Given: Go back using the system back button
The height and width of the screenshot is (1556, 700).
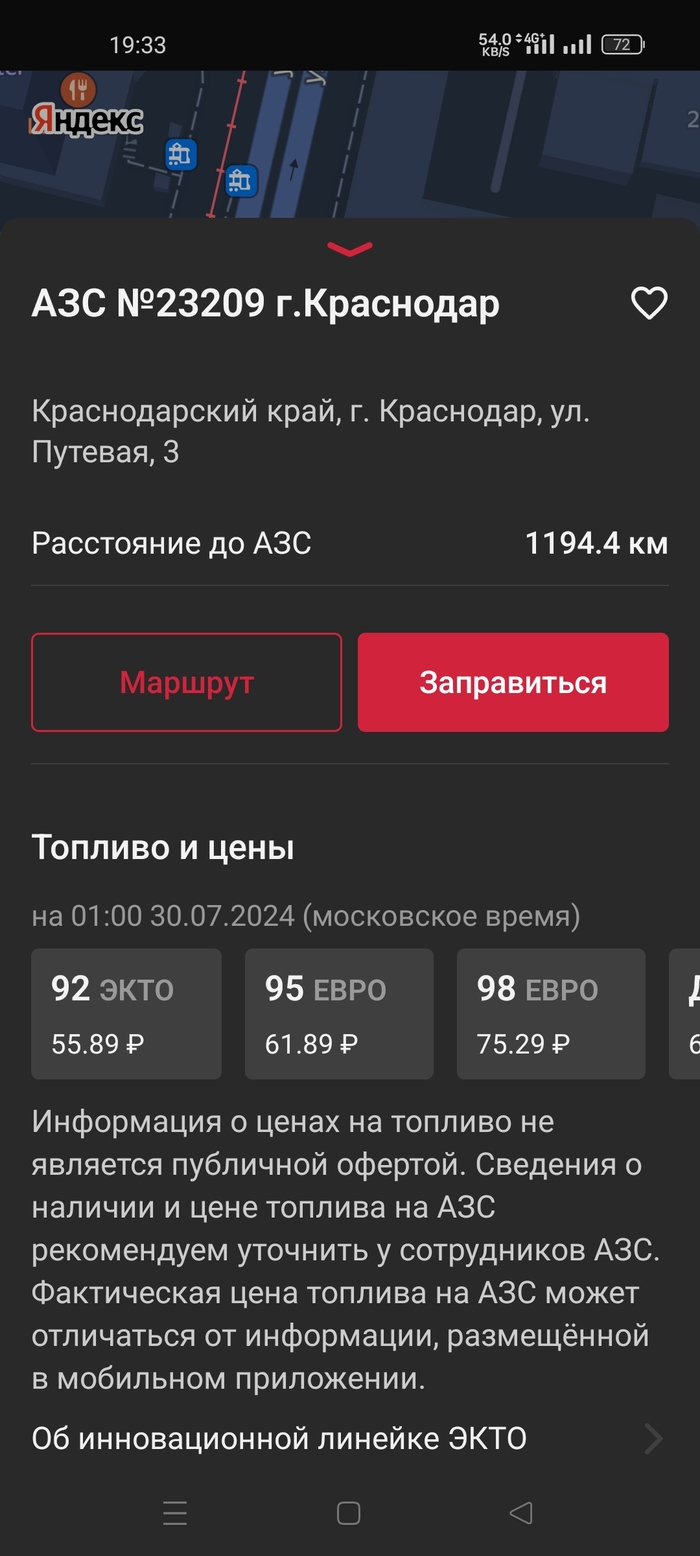Looking at the screenshot, I should pyautogui.click(x=521, y=1513).
